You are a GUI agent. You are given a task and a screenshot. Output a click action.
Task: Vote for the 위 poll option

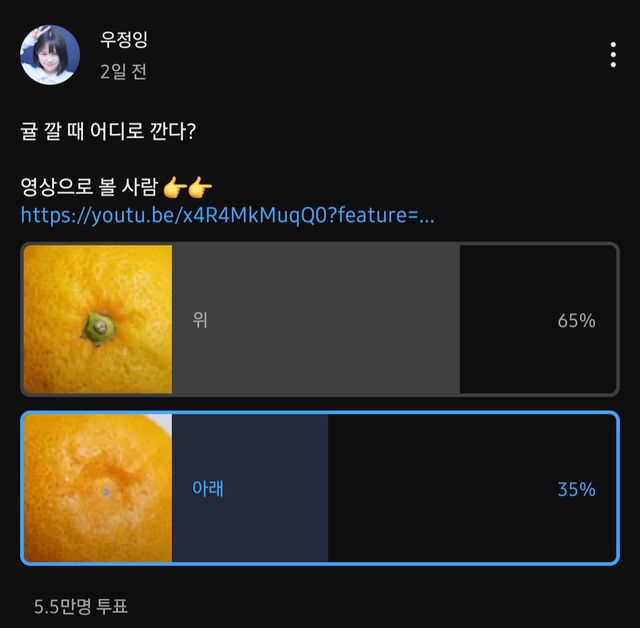point(320,320)
